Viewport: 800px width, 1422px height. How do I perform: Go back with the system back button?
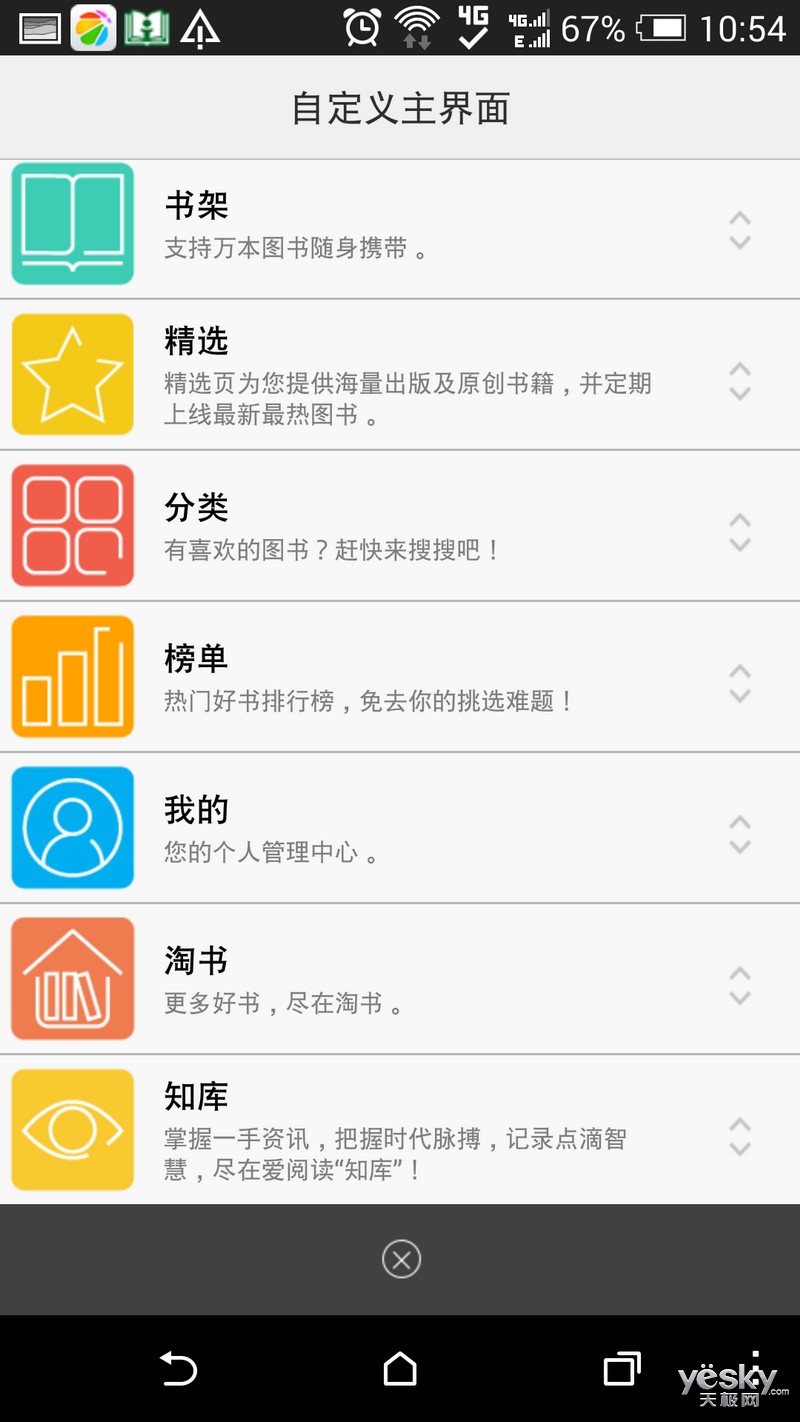(x=179, y=1368)
